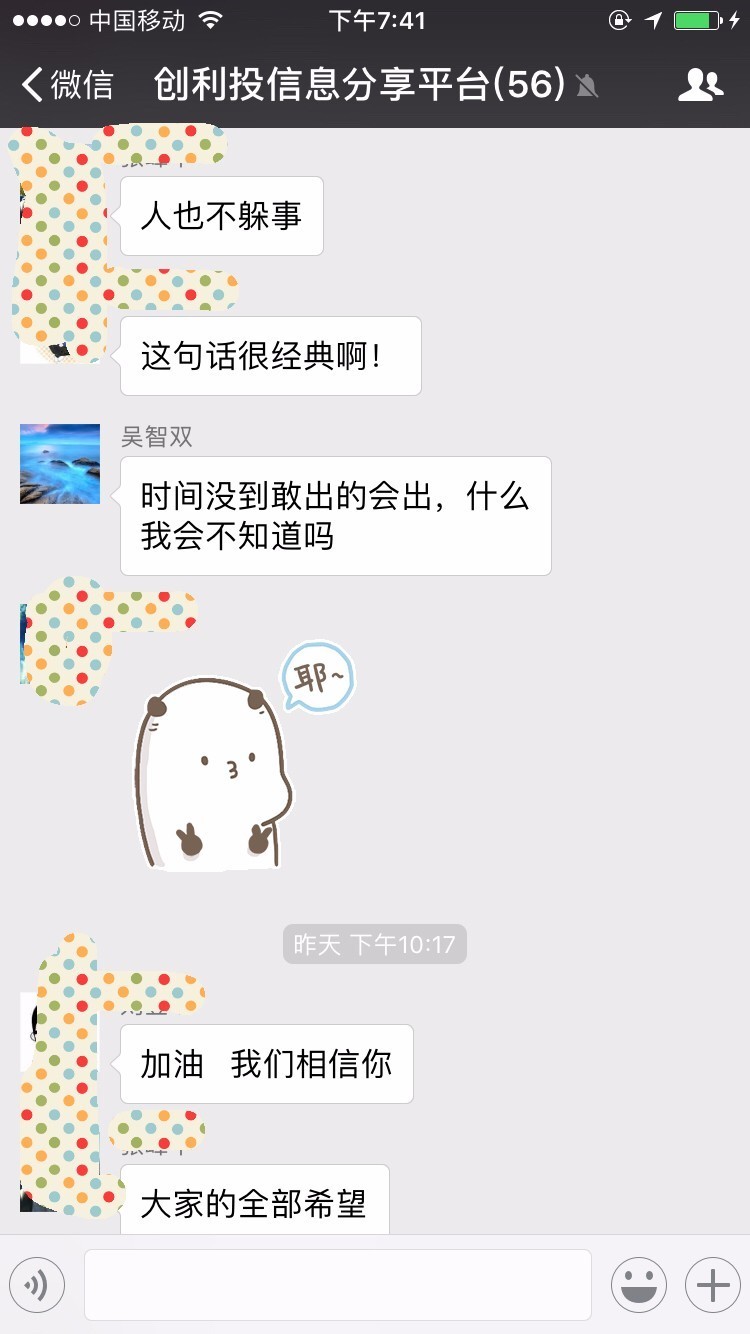This screenshot has width=750, height=1334.
Task: Tap the orientation lock icon in status bar
Action: point(620,20)
